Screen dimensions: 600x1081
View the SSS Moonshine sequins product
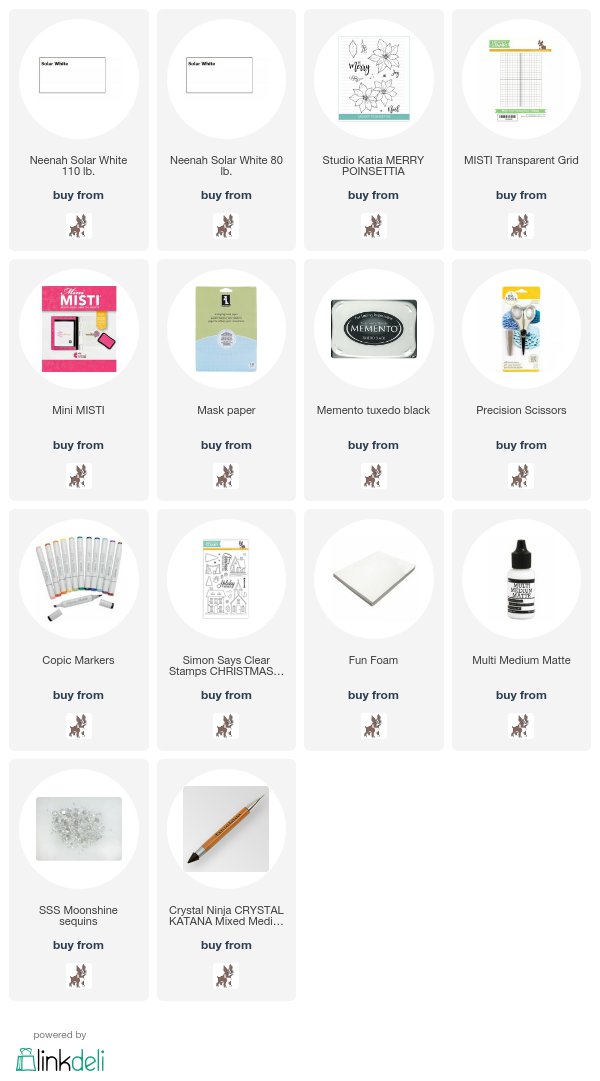[79, 829]
